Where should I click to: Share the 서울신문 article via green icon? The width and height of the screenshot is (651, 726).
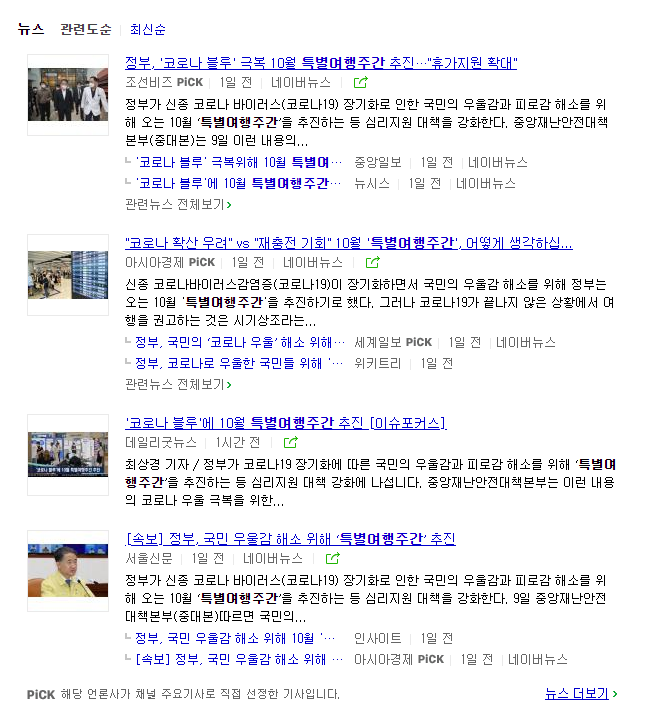[332, 558]
